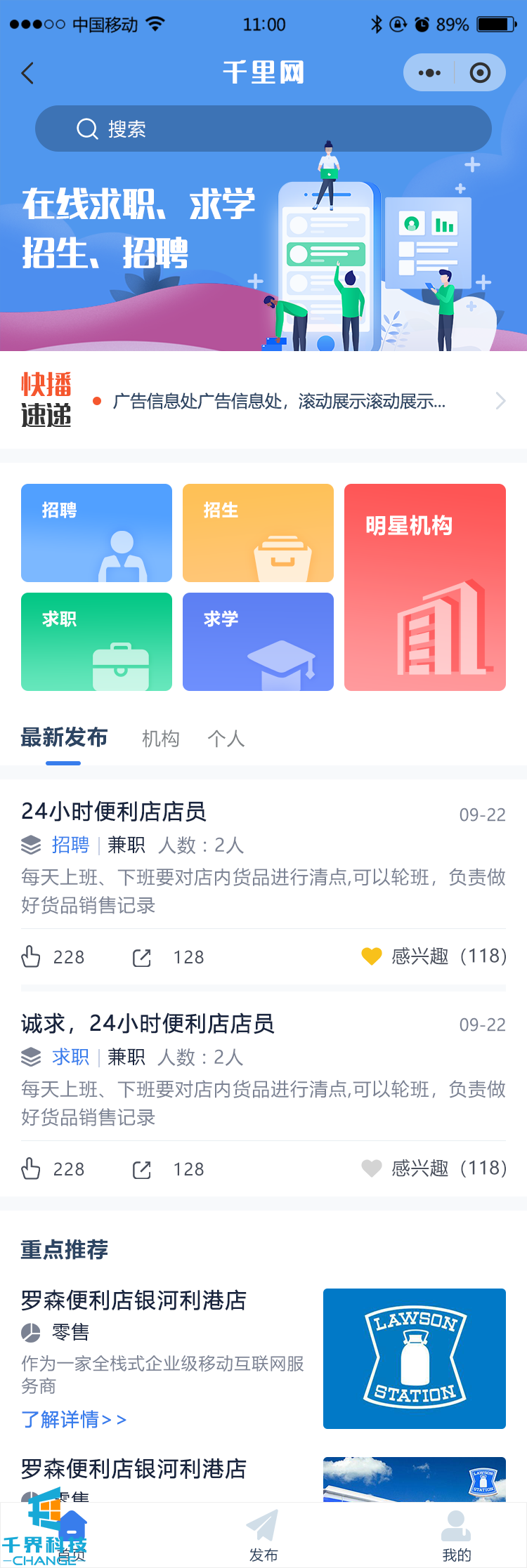The width and height of the screenshot is (527, 1568).
Task: Switch to the 机构 tab
Action: [161, 739]
